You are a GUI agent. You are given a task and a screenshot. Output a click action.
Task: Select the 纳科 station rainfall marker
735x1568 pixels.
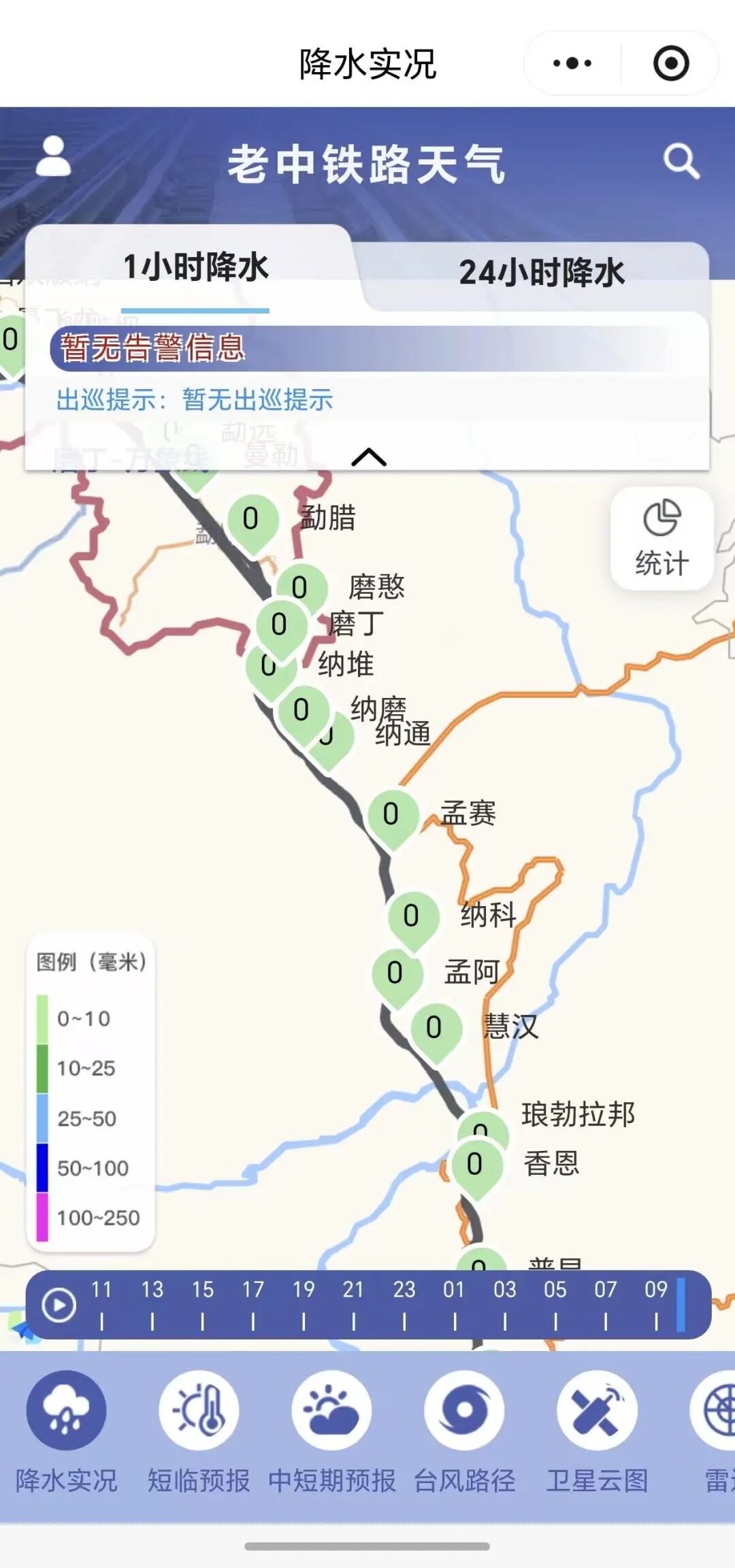(412, 917)
